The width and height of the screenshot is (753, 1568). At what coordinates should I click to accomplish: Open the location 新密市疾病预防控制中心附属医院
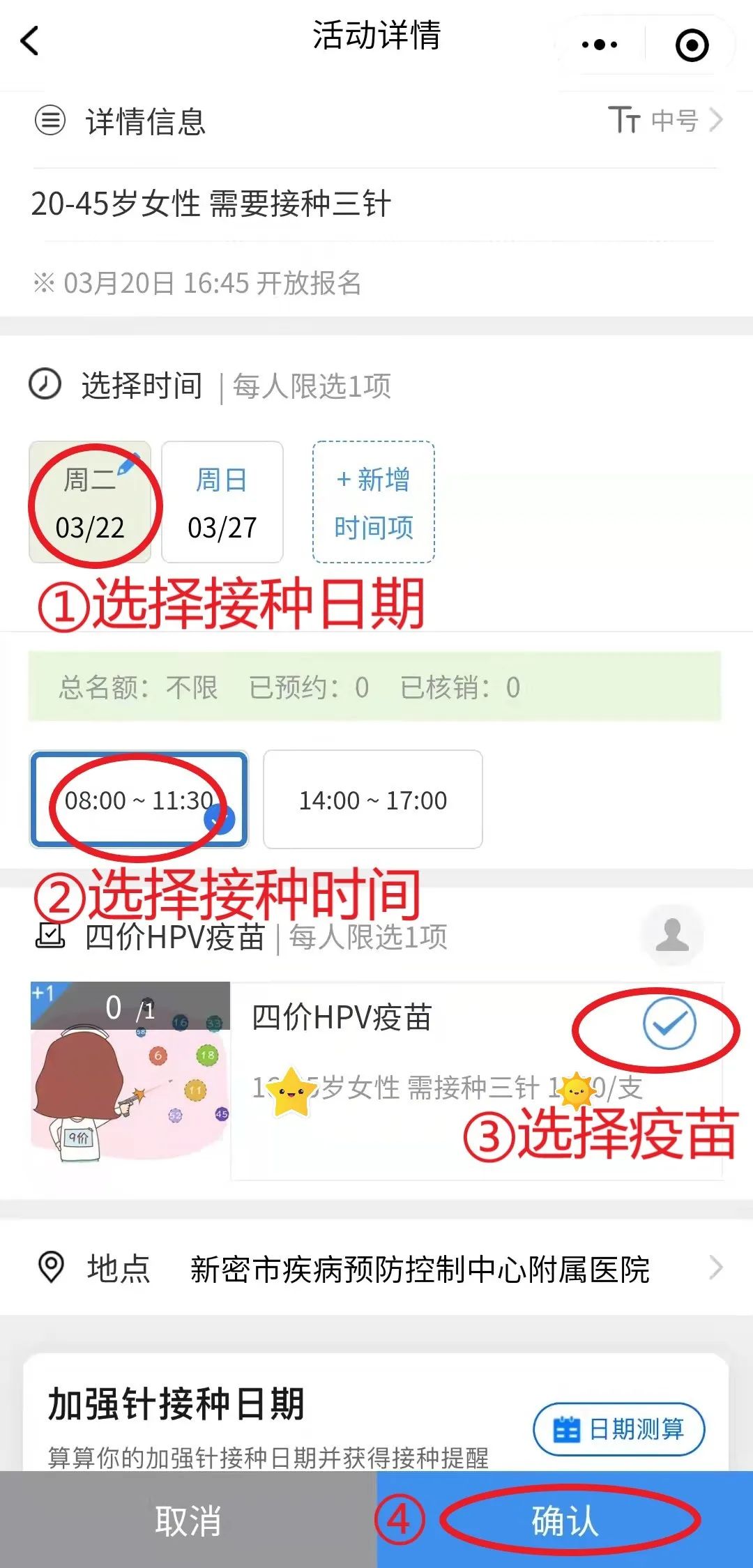418,1269
